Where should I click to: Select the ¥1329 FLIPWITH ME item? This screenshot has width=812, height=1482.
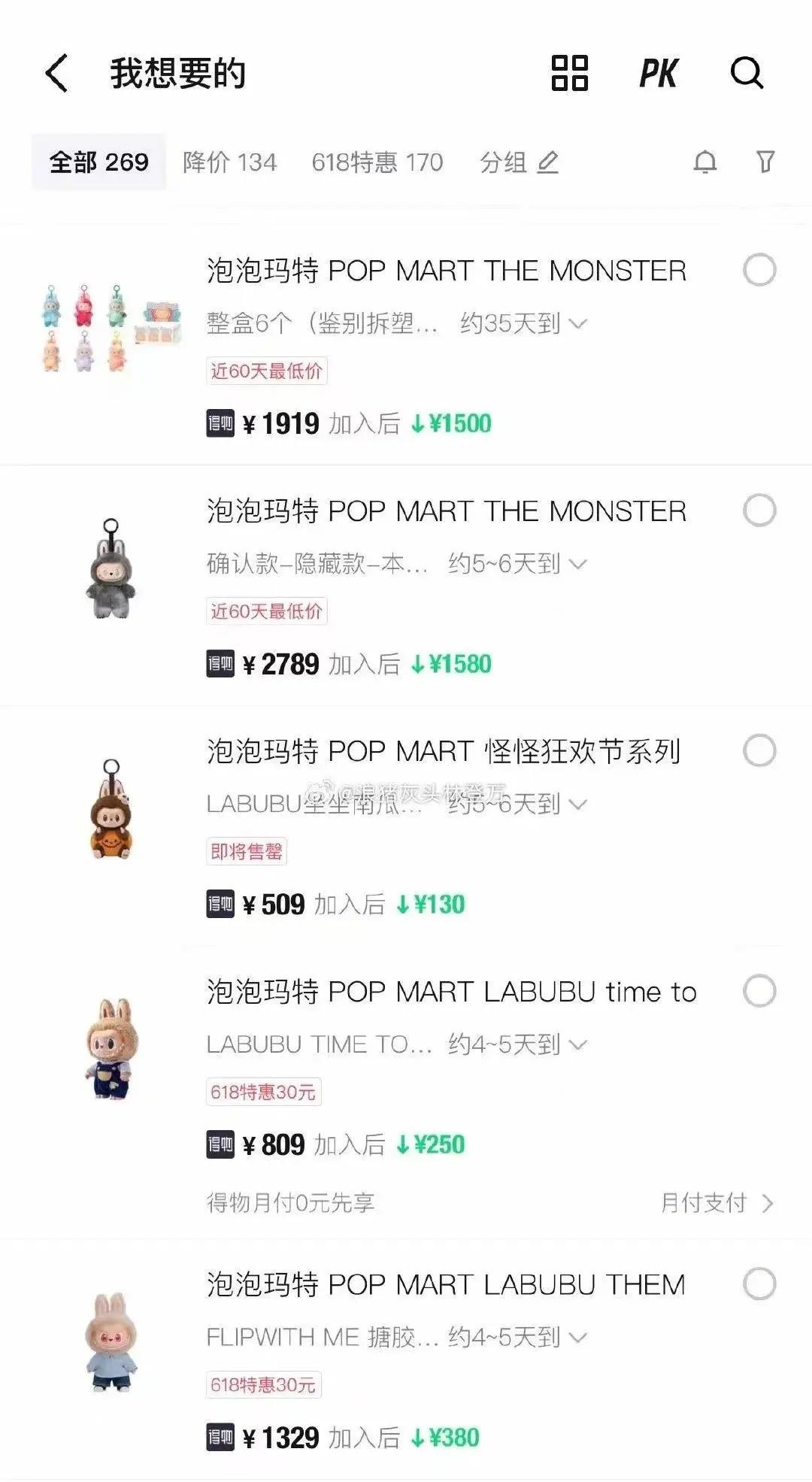(759, 1283)
